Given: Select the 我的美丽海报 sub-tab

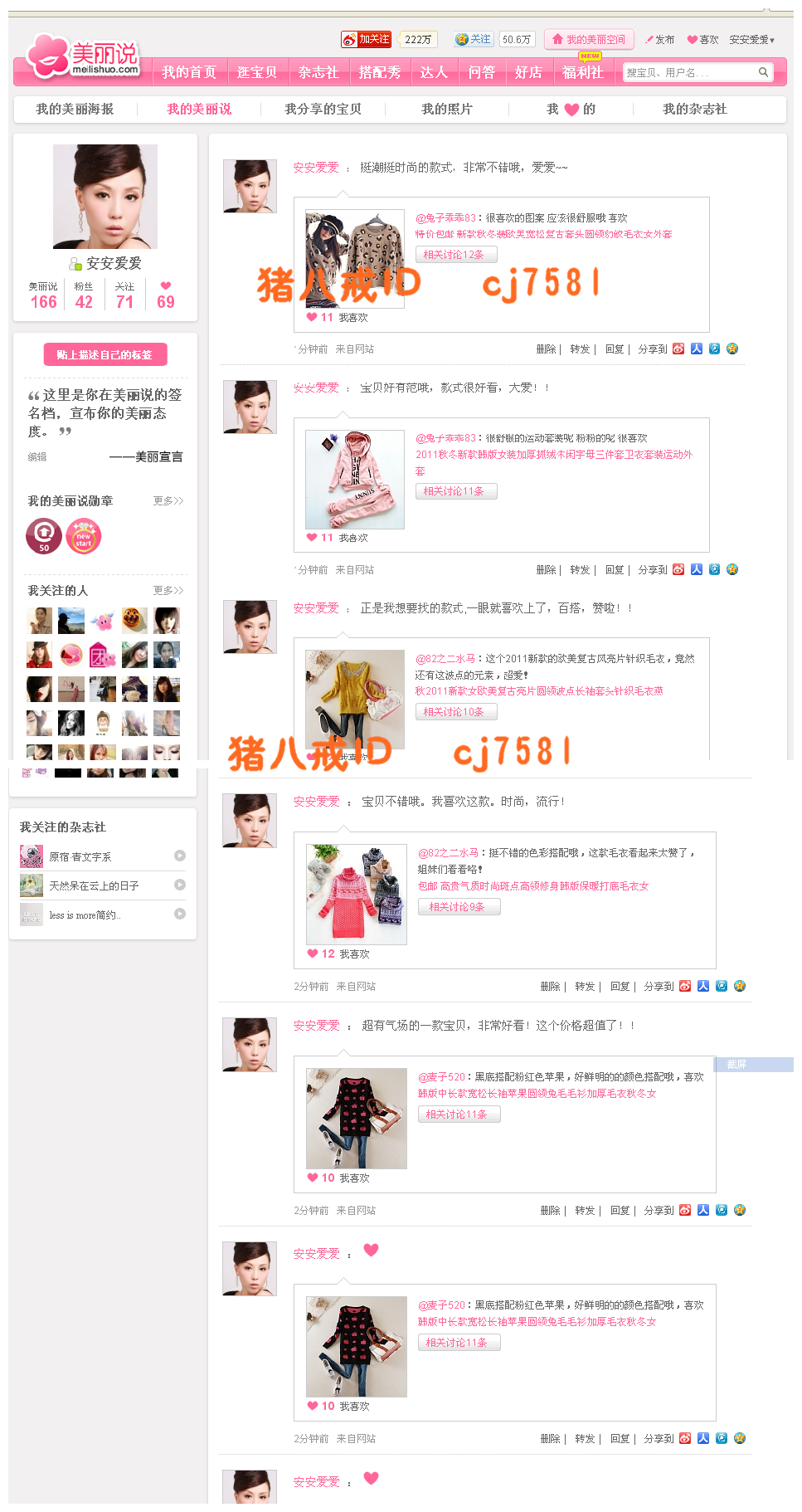Looking at the screenshot, I should 75,109.
